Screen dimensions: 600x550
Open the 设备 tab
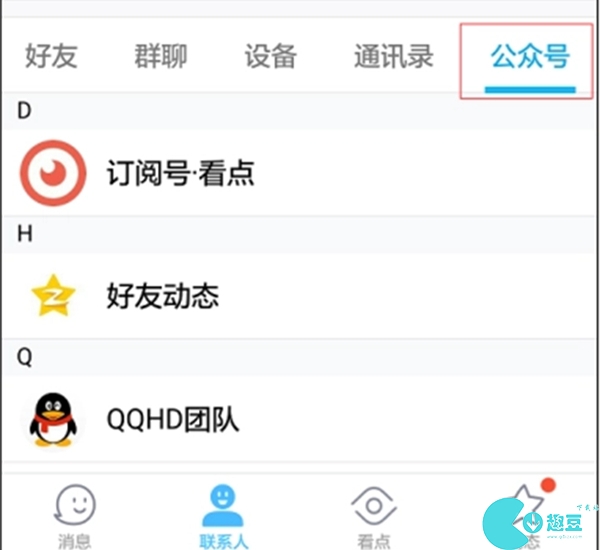pos(270,56)
